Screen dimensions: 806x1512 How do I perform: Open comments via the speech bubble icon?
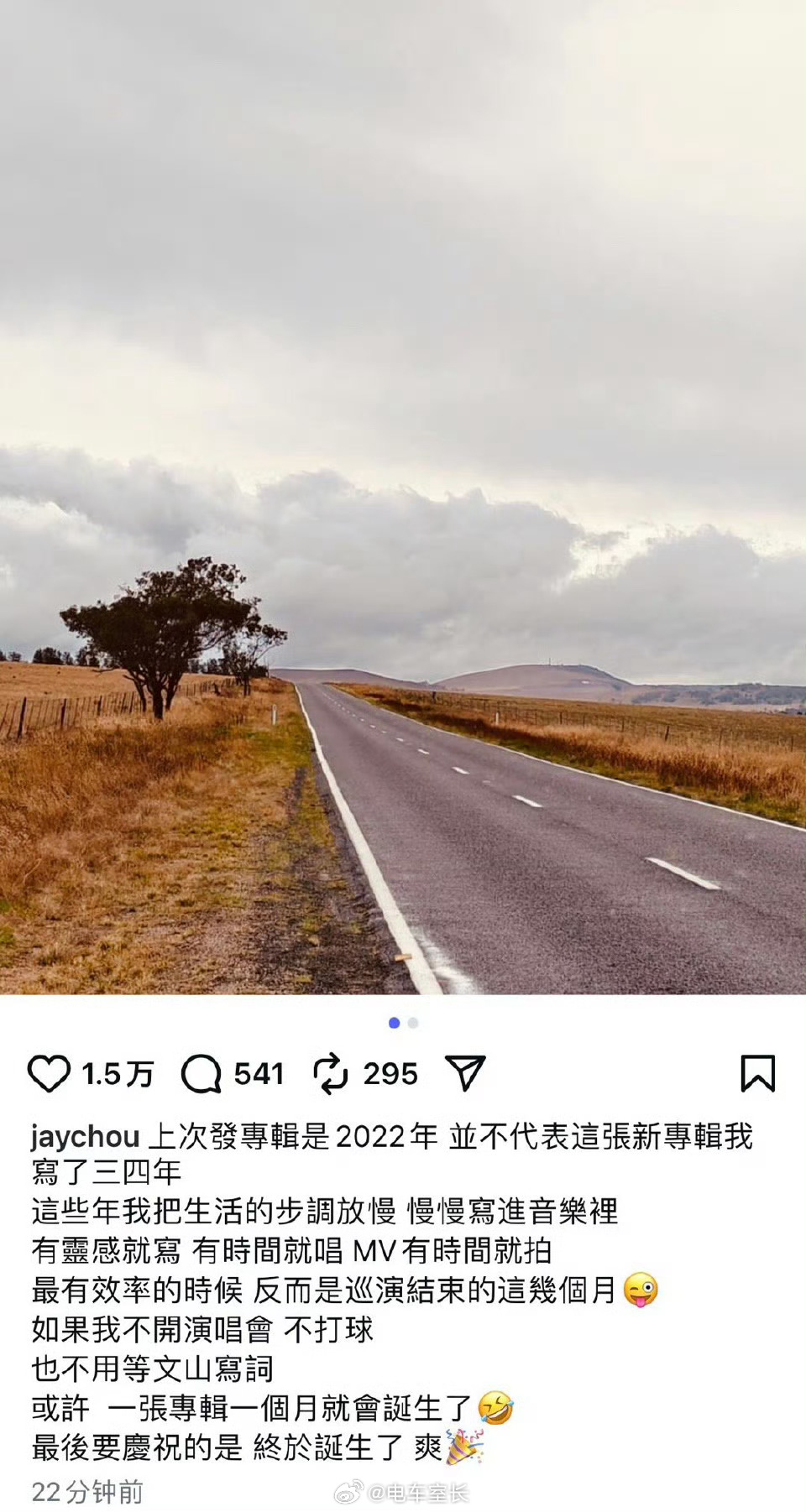click(201, 1071)
